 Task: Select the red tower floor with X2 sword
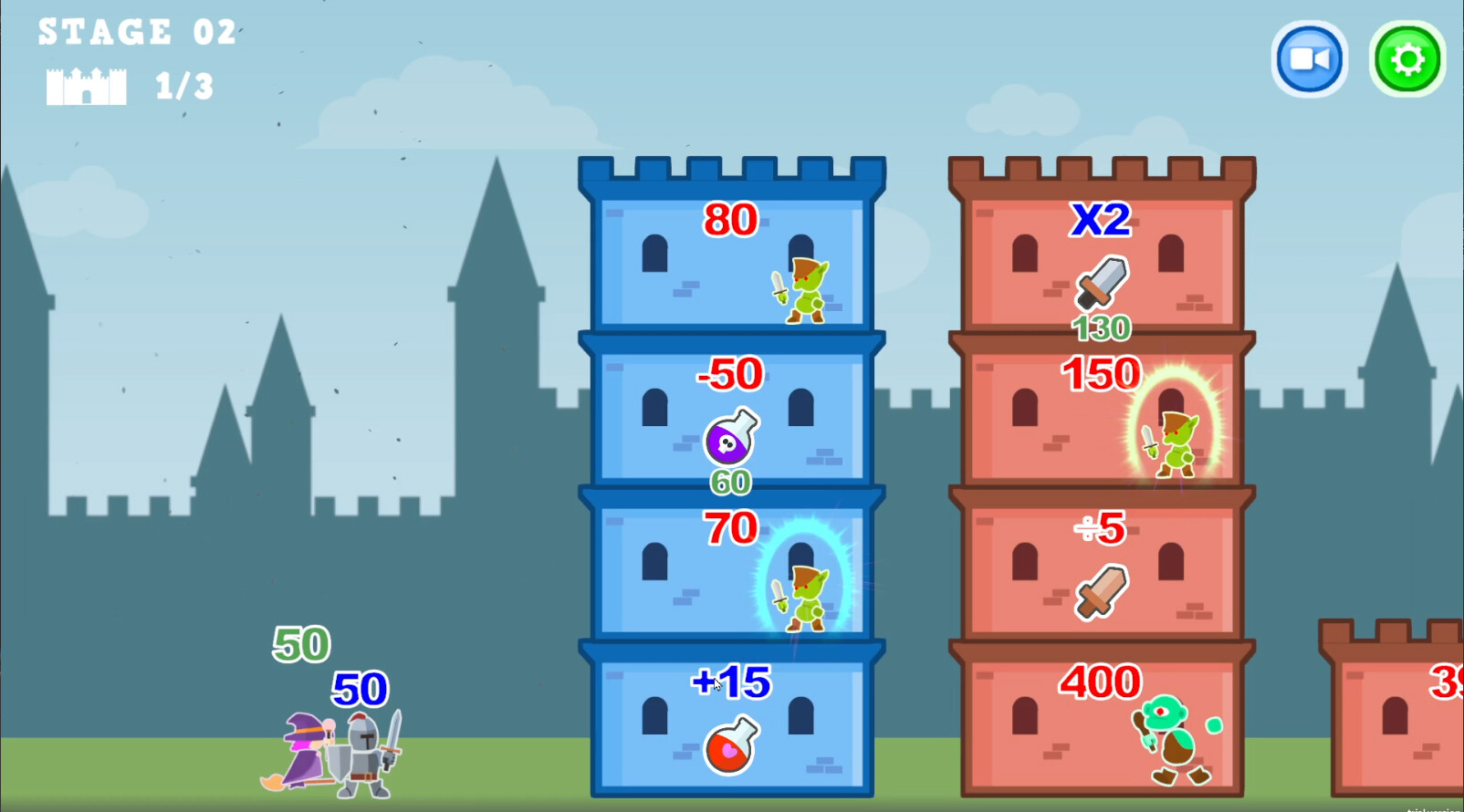pos(1102,265)
